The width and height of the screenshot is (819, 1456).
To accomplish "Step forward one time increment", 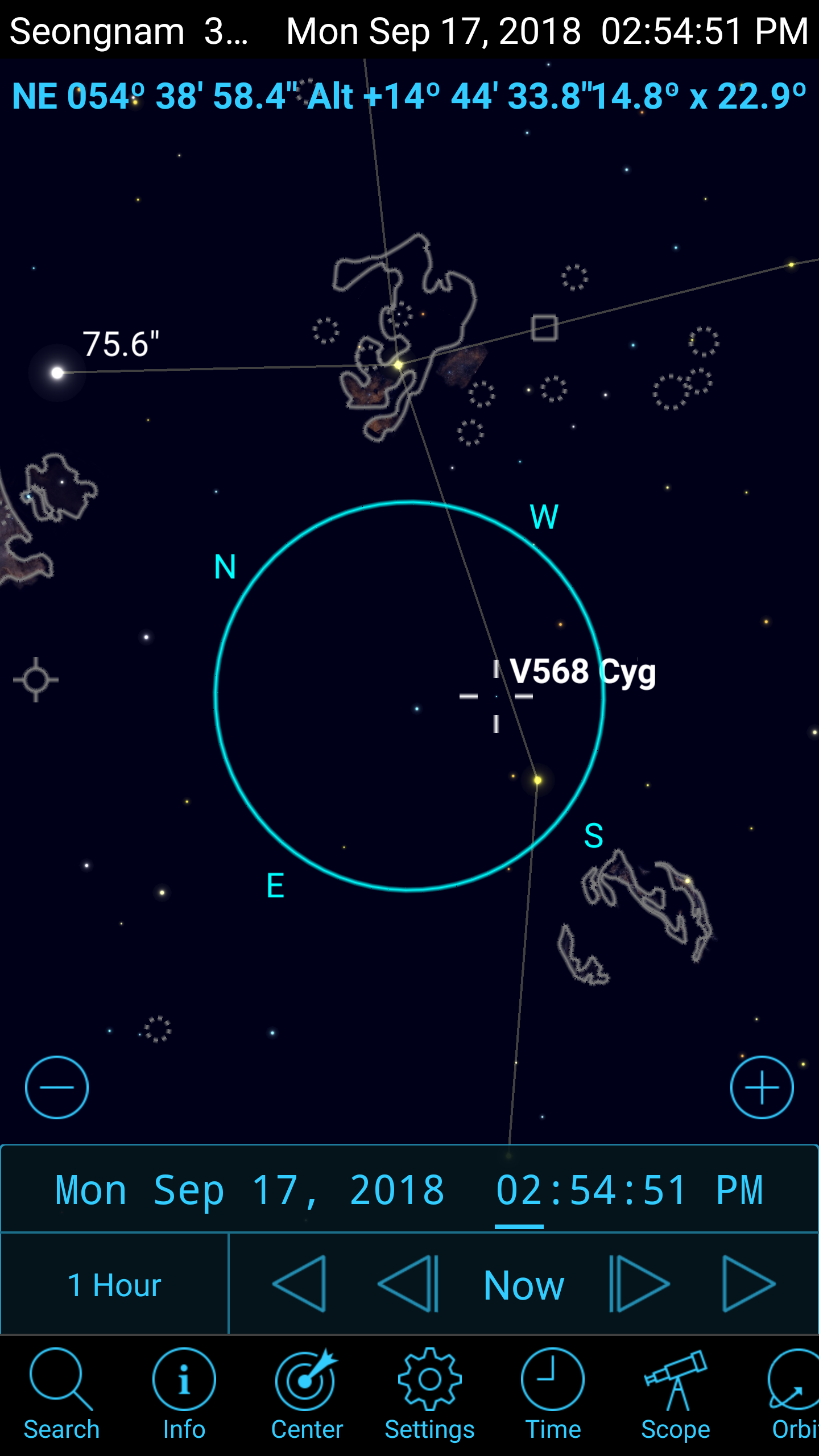I will tap(639, 1285).
